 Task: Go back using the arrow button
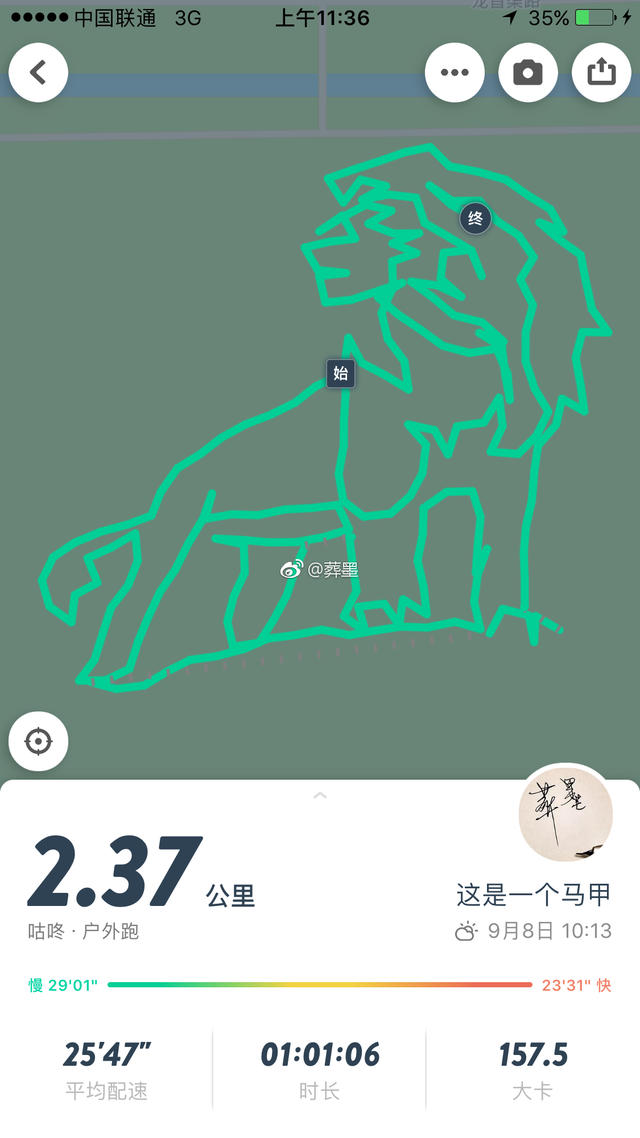[38, 73]
